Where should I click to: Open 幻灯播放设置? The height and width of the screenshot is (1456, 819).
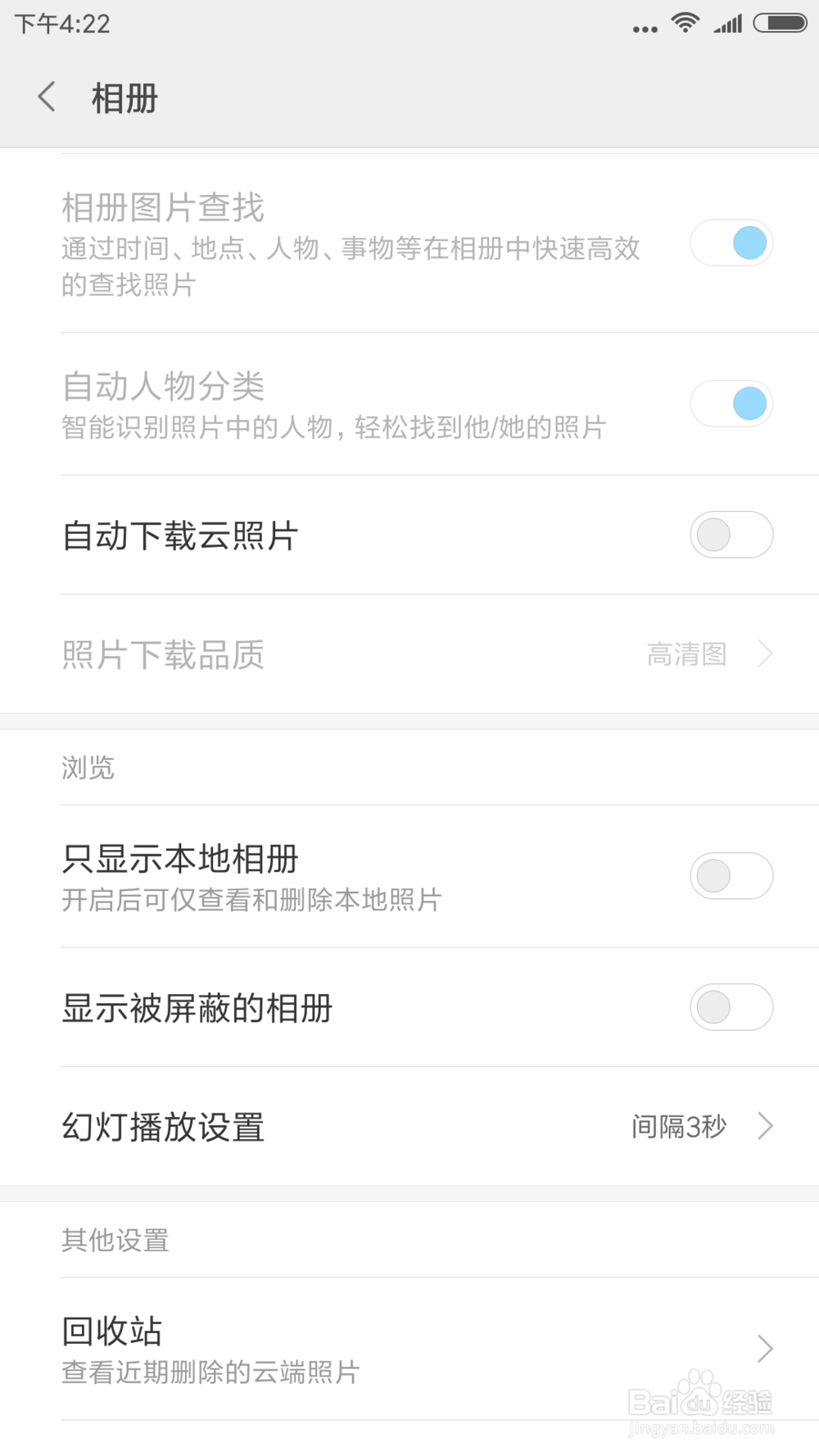tap(409, 1127)
